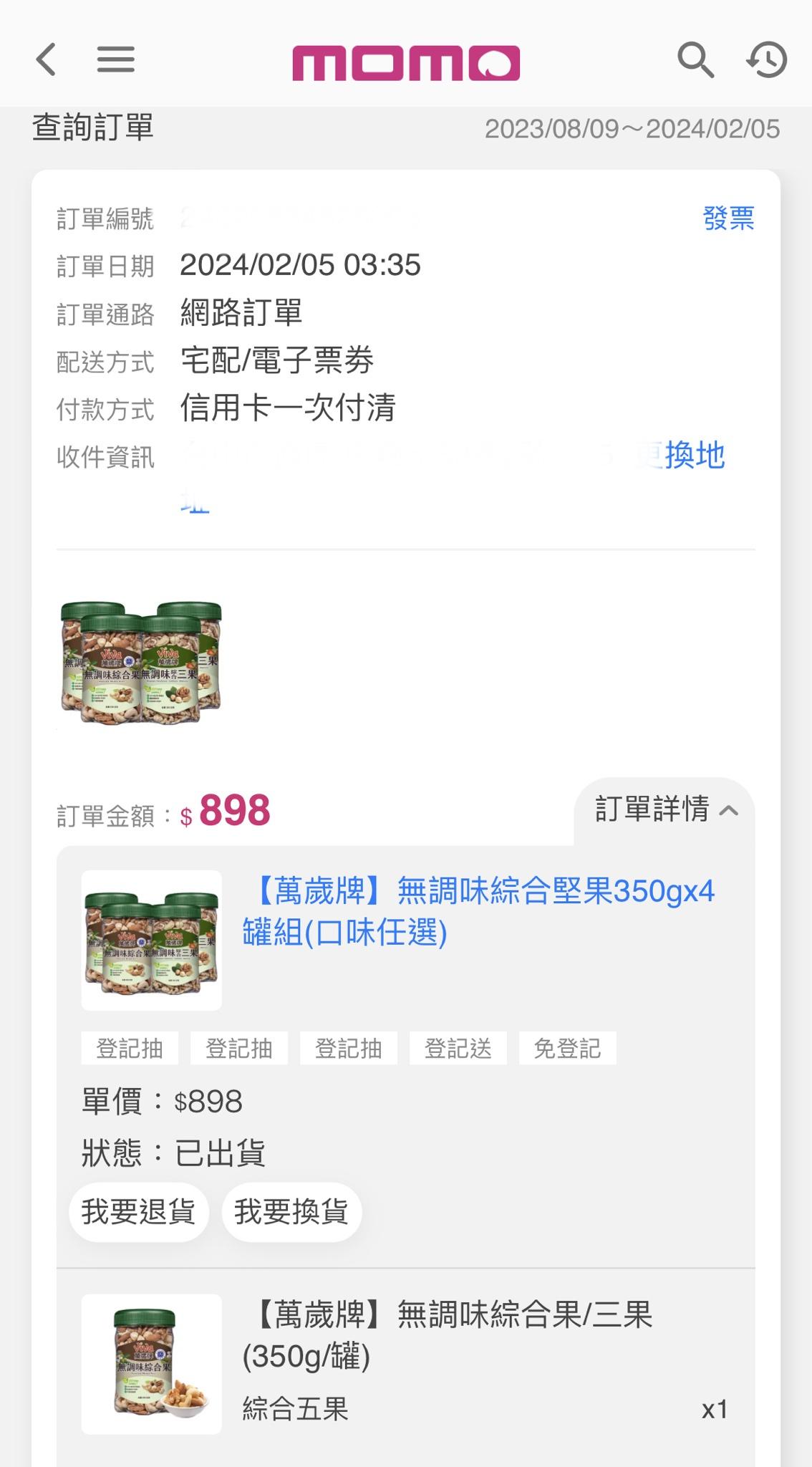
Task: Open the four-jar product image under 訂單詳情
Action: click(152, 941)
